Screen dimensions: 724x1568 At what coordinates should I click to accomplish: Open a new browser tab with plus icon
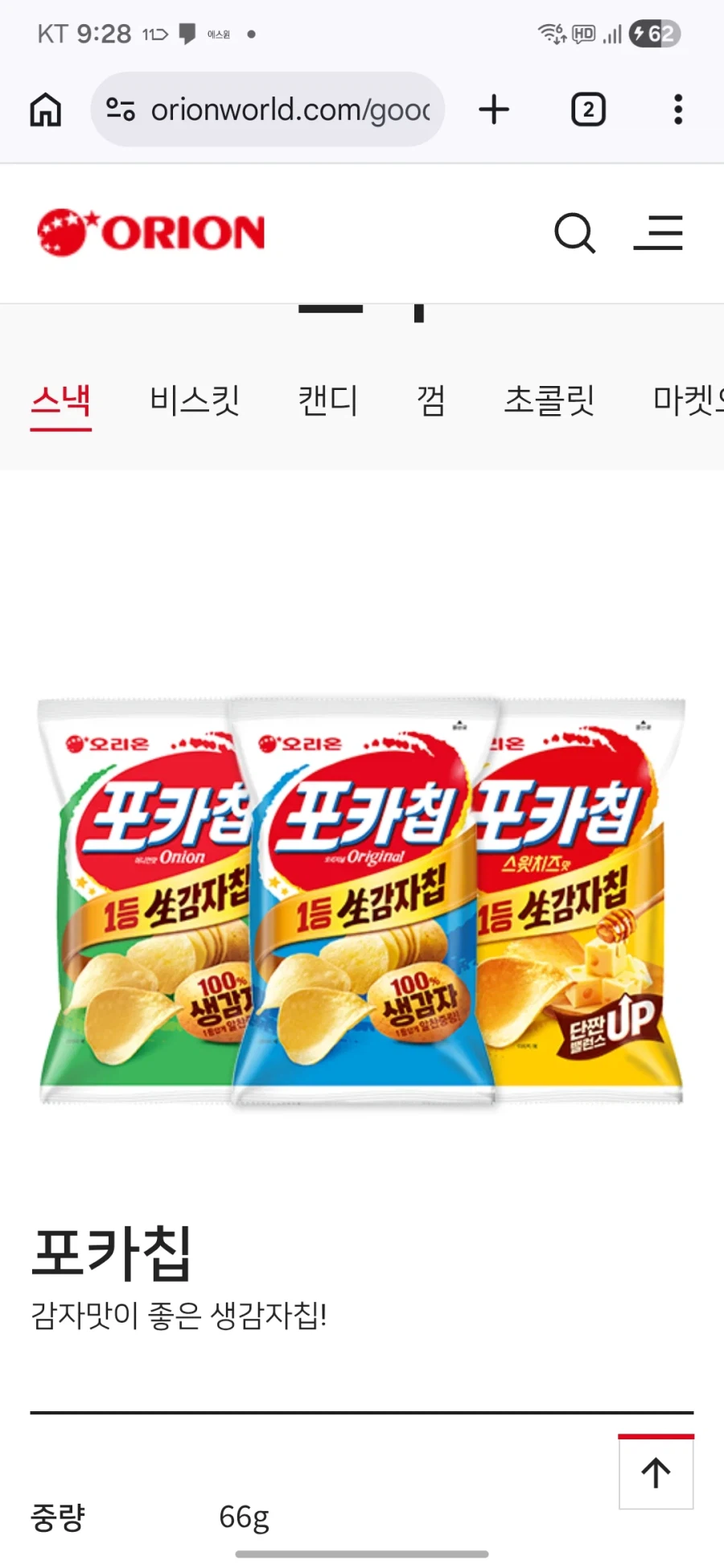tap(494, 109)
